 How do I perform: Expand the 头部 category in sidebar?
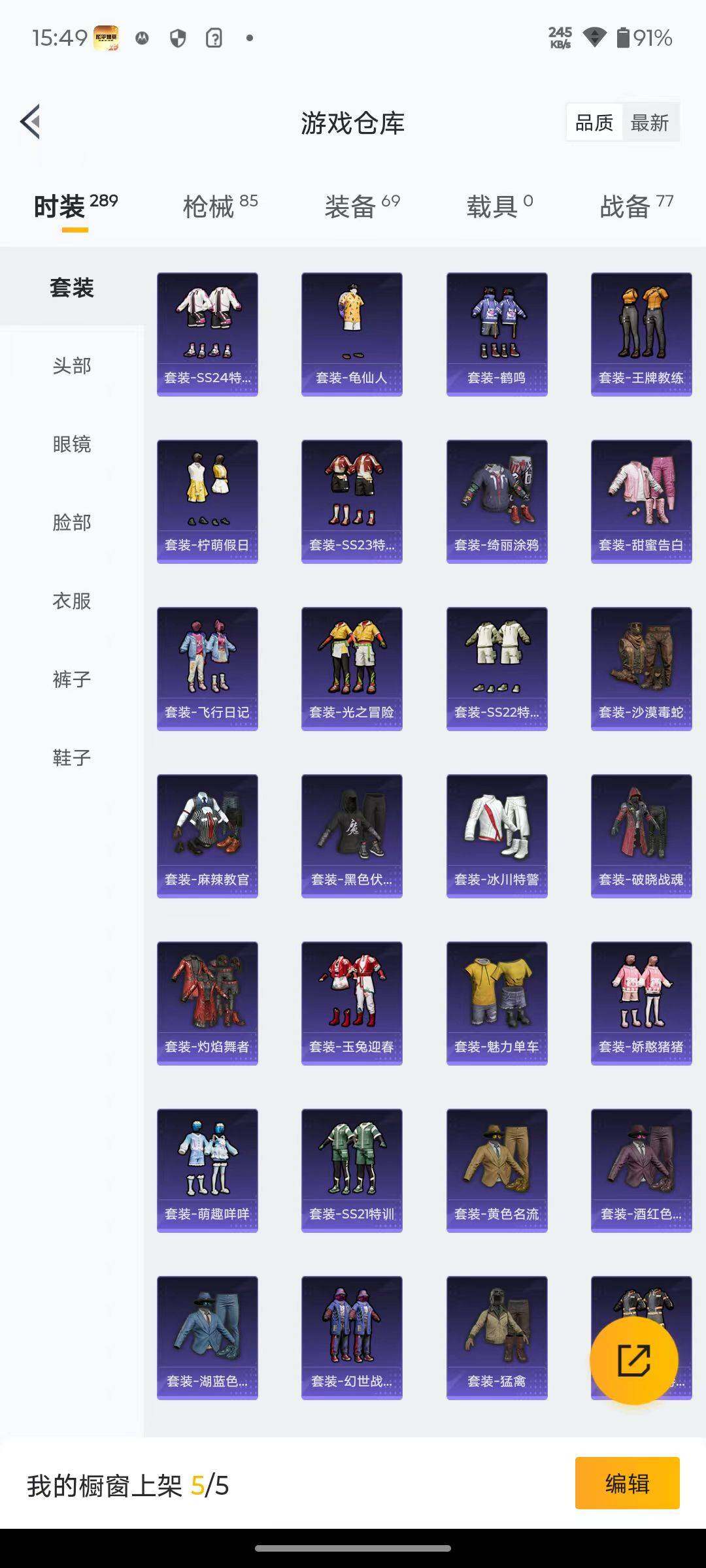pyautogui.click(x=72, y=367)
